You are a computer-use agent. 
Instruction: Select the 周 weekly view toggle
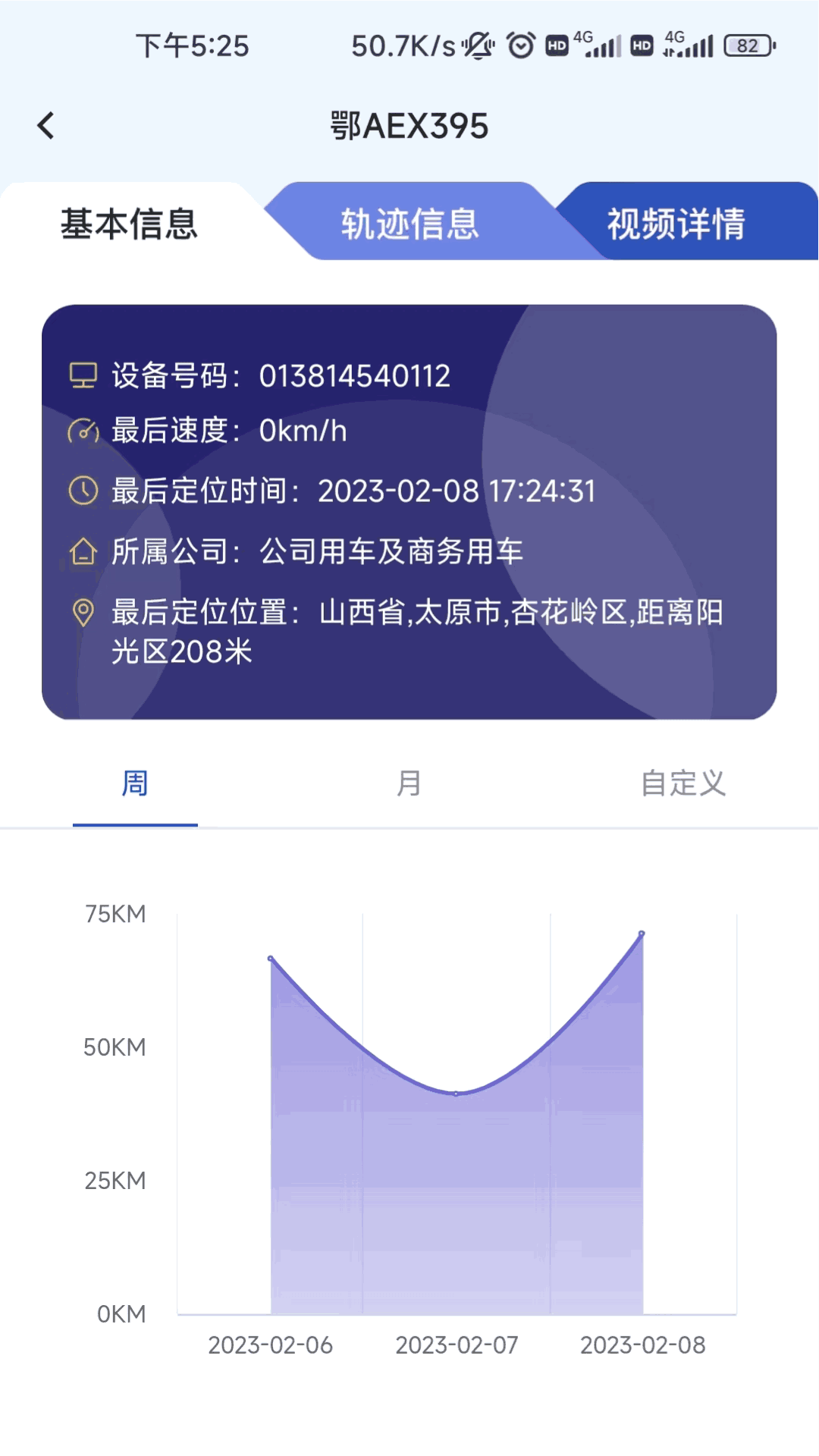pyautogui.click(x=134, y=783)
